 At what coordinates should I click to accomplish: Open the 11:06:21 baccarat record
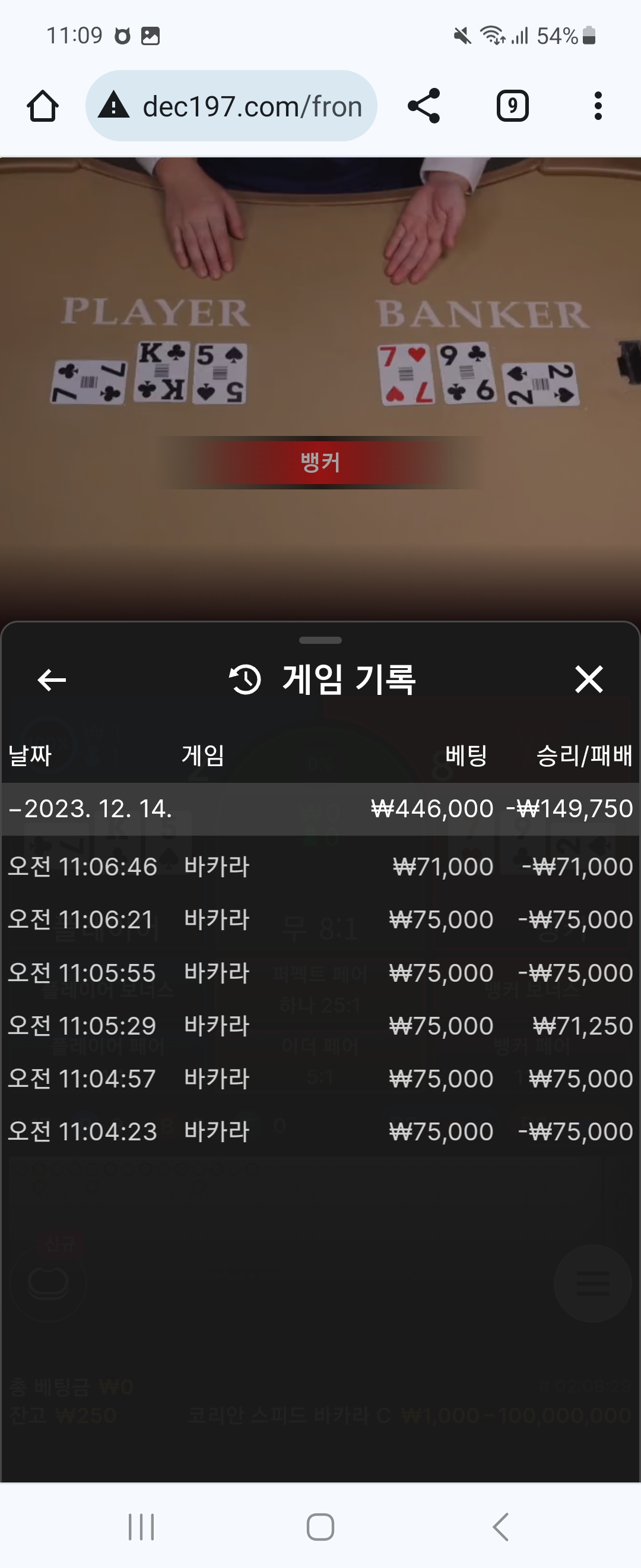pos(320,920)
